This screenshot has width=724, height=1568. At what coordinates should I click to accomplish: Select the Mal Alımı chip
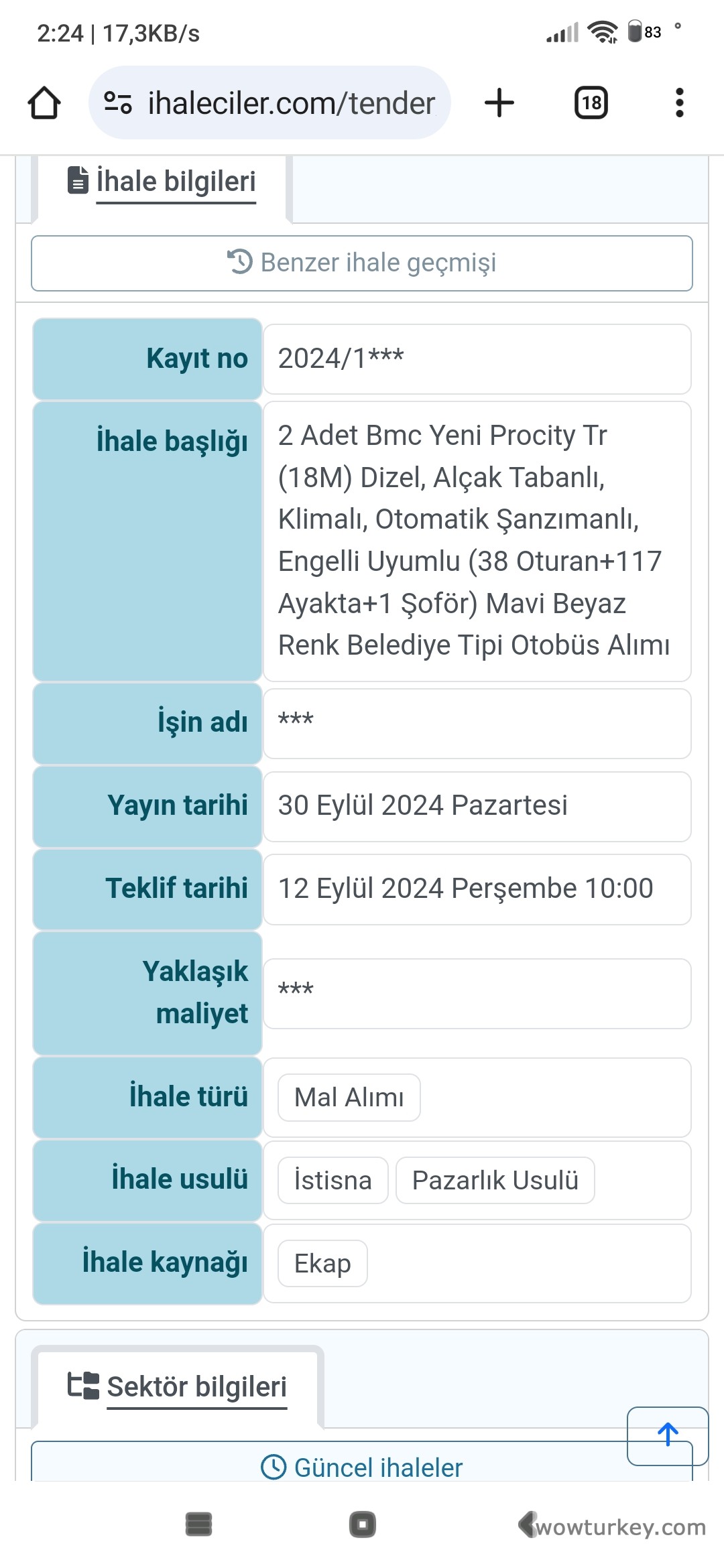348,1097
